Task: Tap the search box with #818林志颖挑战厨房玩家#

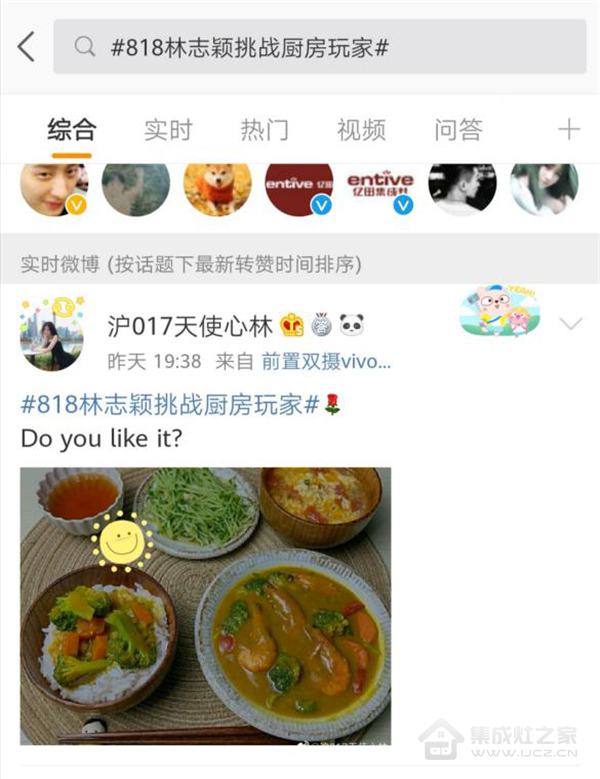Action: pos(320,47)
